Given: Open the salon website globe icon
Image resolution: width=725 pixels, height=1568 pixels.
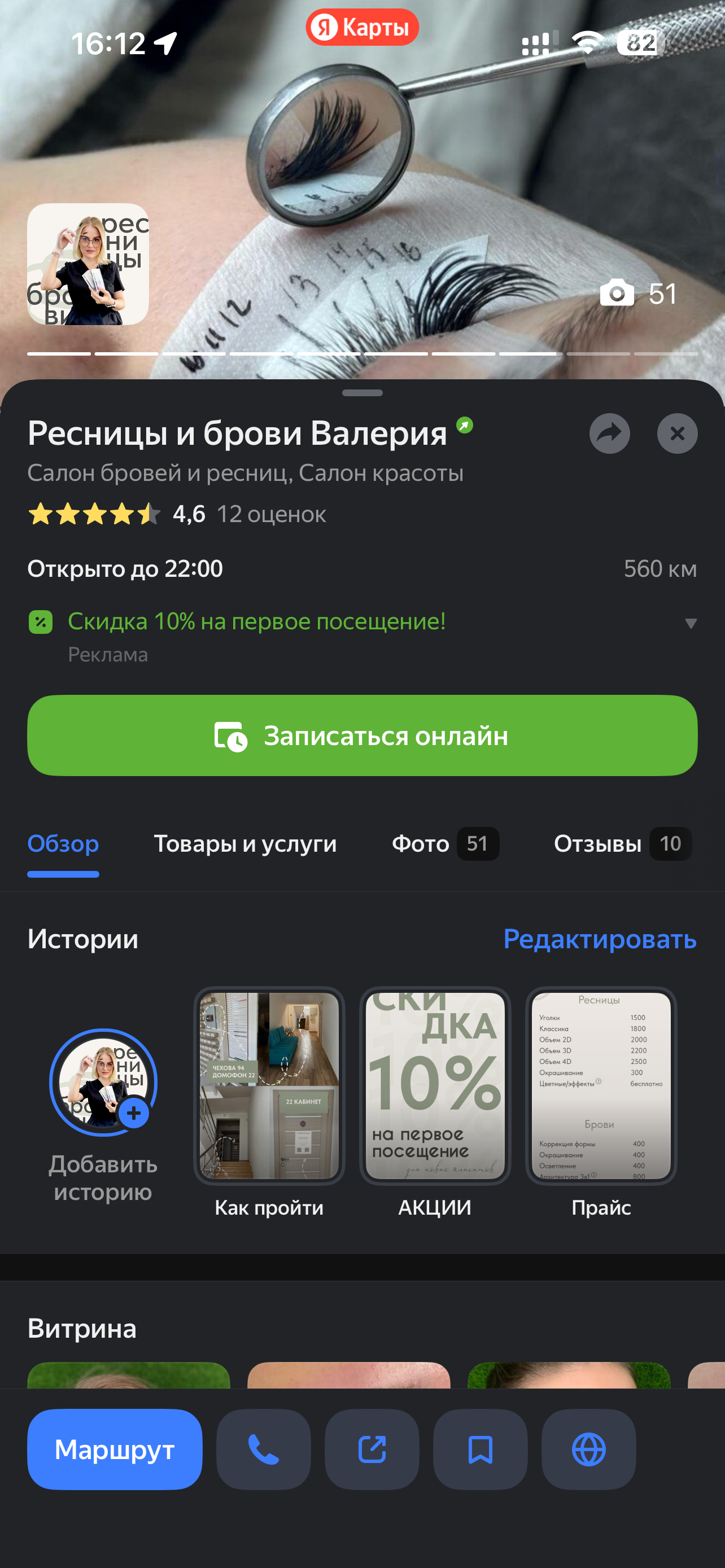Looking at the screenshot, I should pos(589,1449).
